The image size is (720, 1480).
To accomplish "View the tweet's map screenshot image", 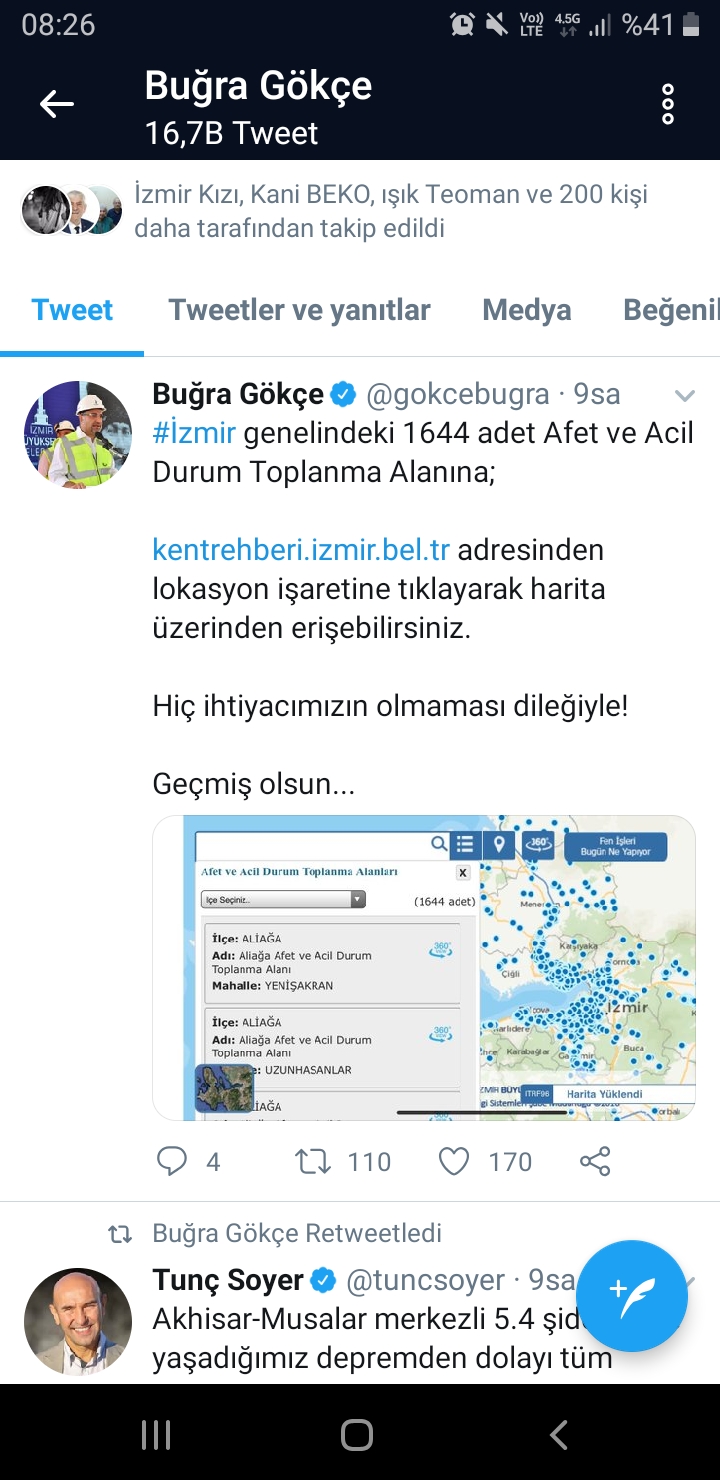I will [x=424, y=967].
